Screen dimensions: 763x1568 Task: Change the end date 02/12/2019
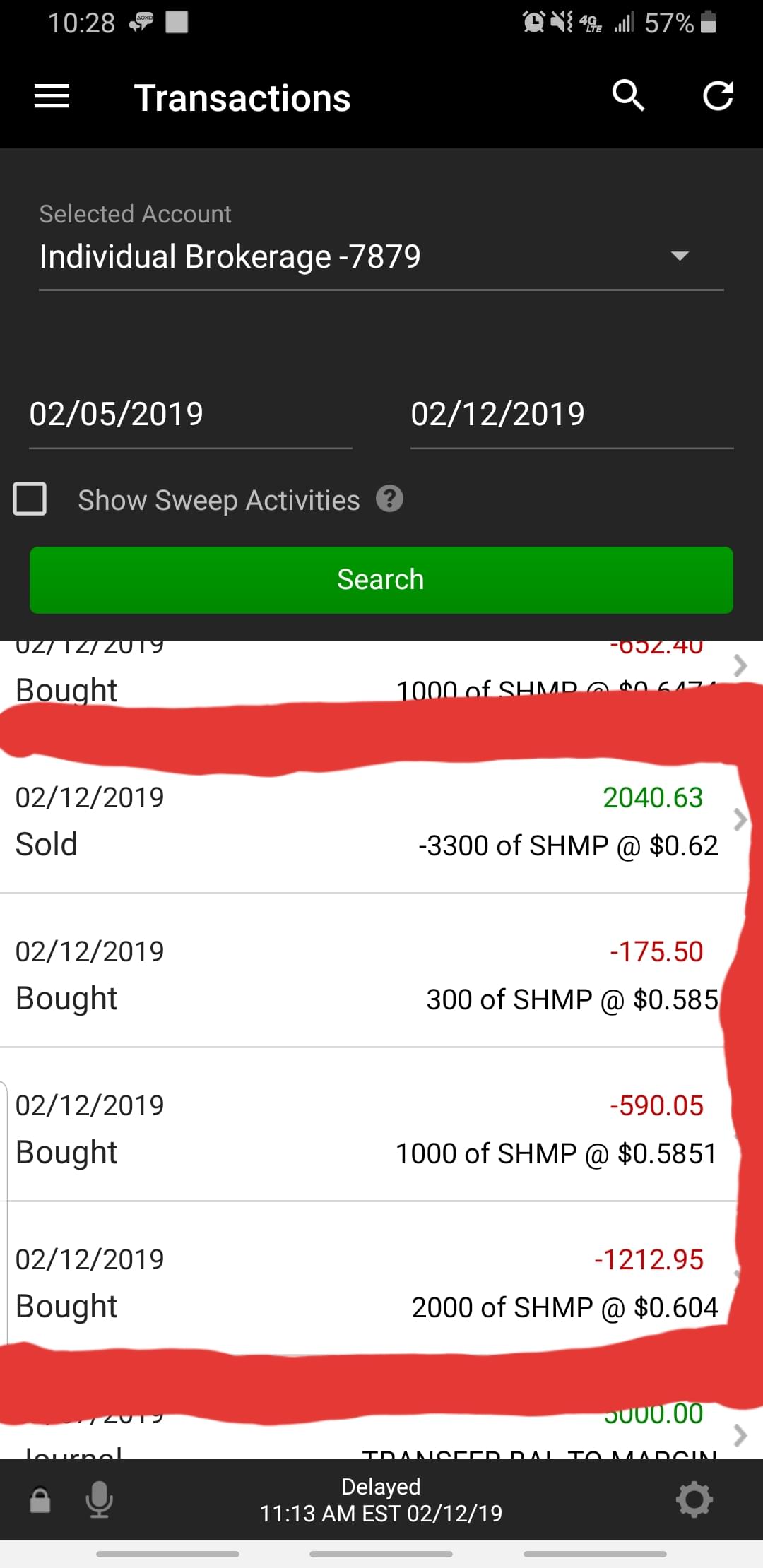tap(571, 415)
